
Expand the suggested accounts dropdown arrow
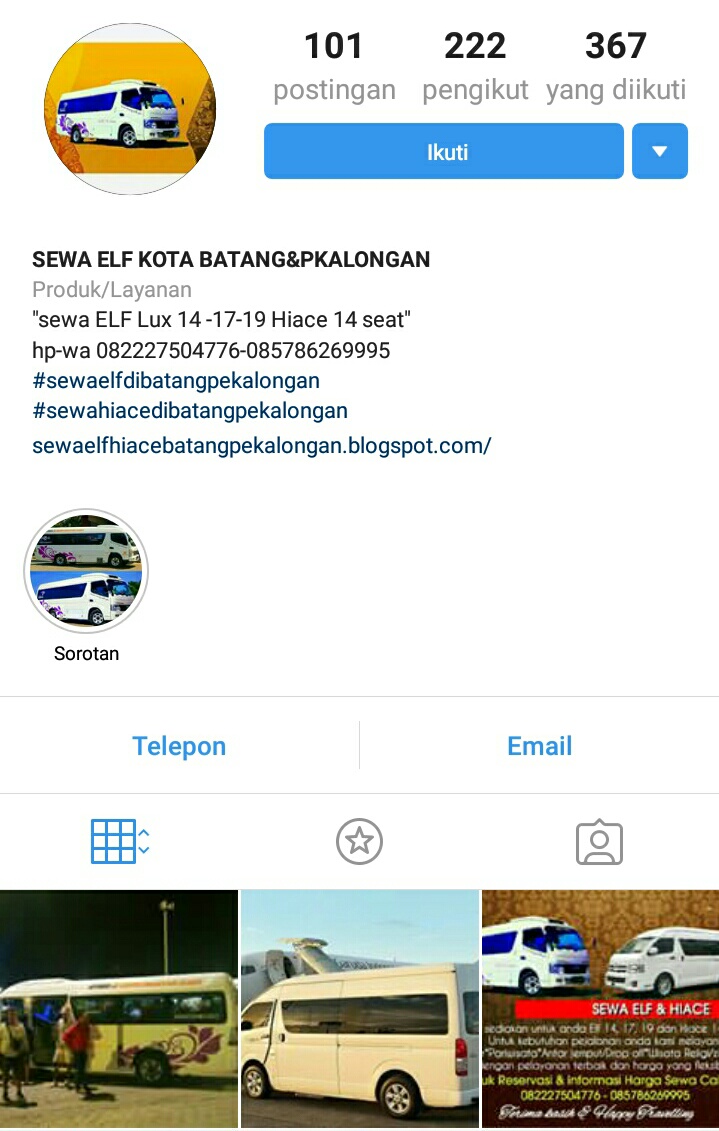coord(660,152)
